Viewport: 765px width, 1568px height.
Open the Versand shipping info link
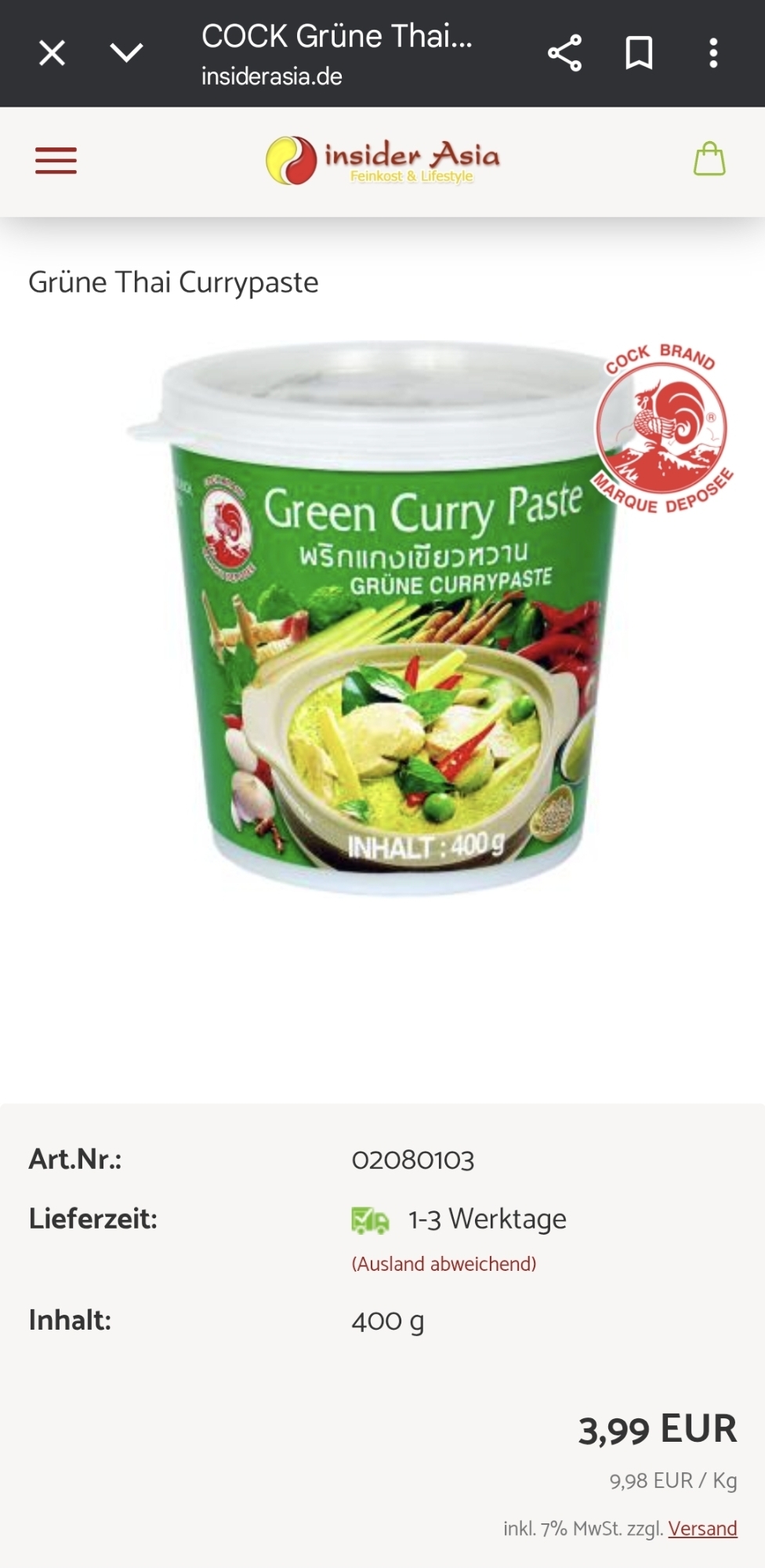point(702,1528)
